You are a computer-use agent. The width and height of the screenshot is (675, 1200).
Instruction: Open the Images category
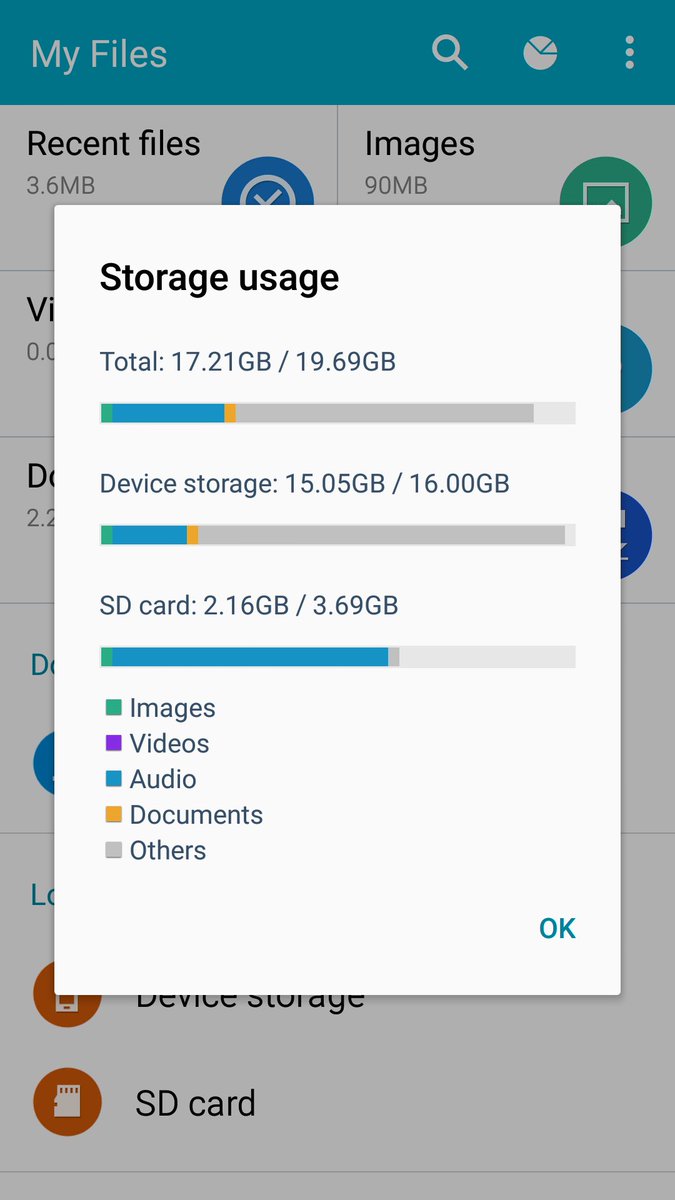pos(507,187)
